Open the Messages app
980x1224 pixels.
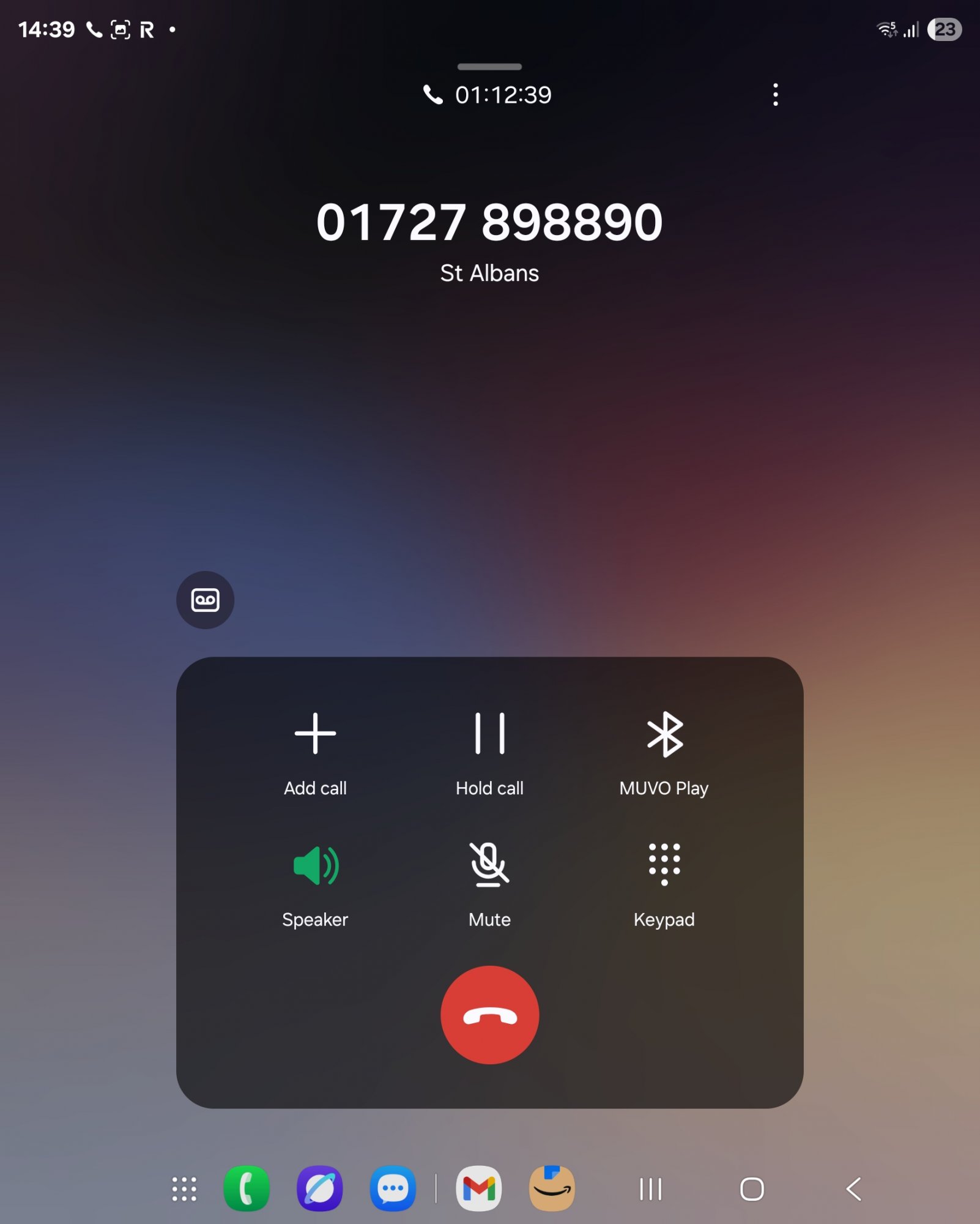click(x=393, y=1189)
